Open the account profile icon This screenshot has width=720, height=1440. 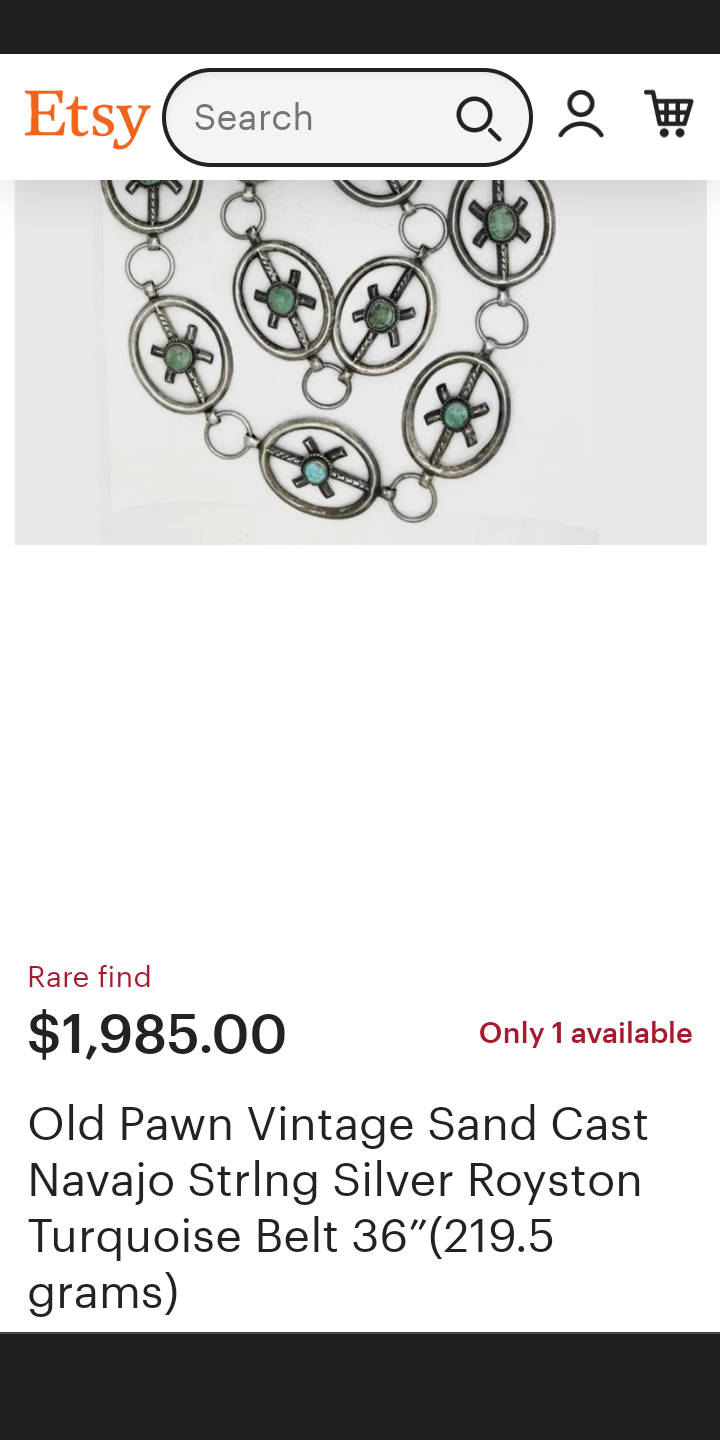581,115
